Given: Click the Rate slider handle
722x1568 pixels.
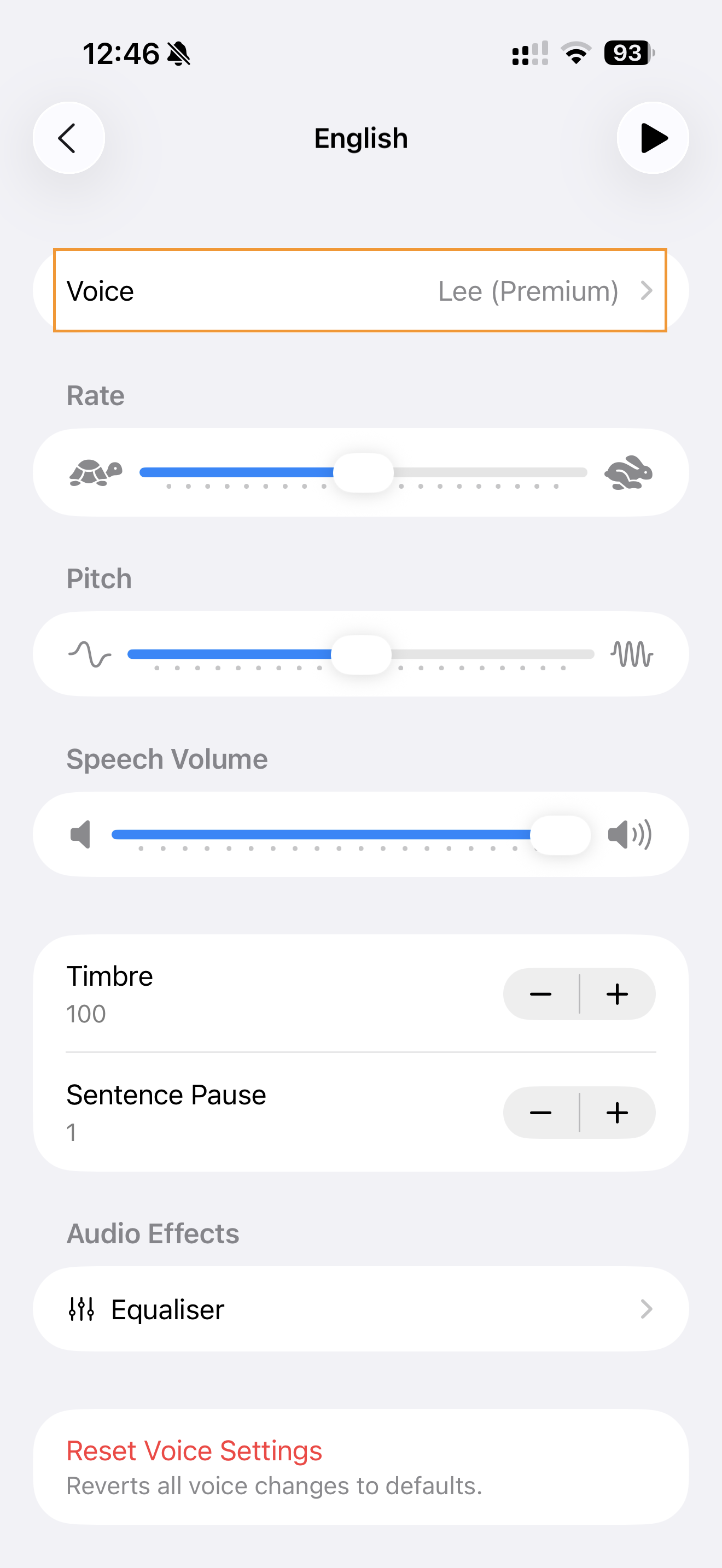Looking at the screenshot, I should (363, 472).
